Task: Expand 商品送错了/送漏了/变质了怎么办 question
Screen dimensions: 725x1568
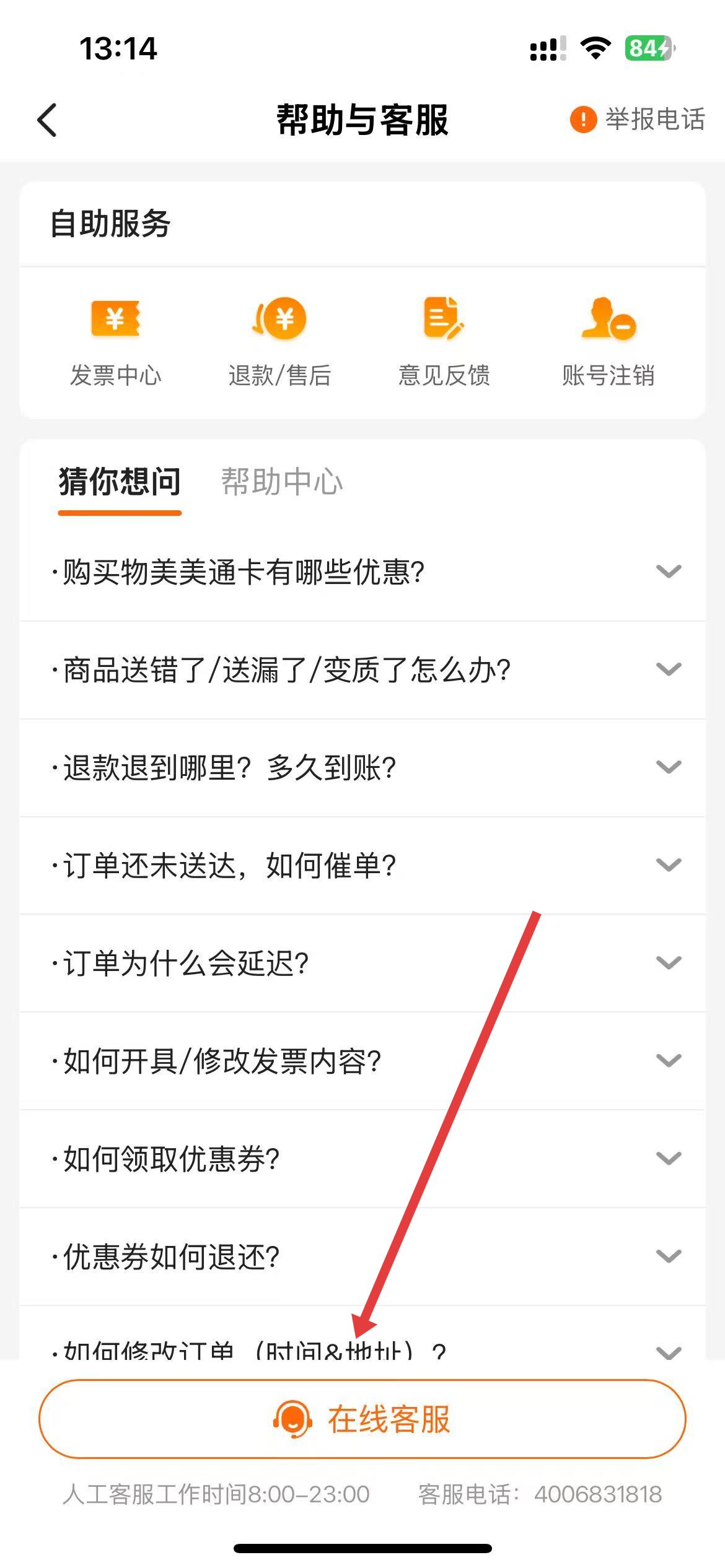Action: pos(362,669)
